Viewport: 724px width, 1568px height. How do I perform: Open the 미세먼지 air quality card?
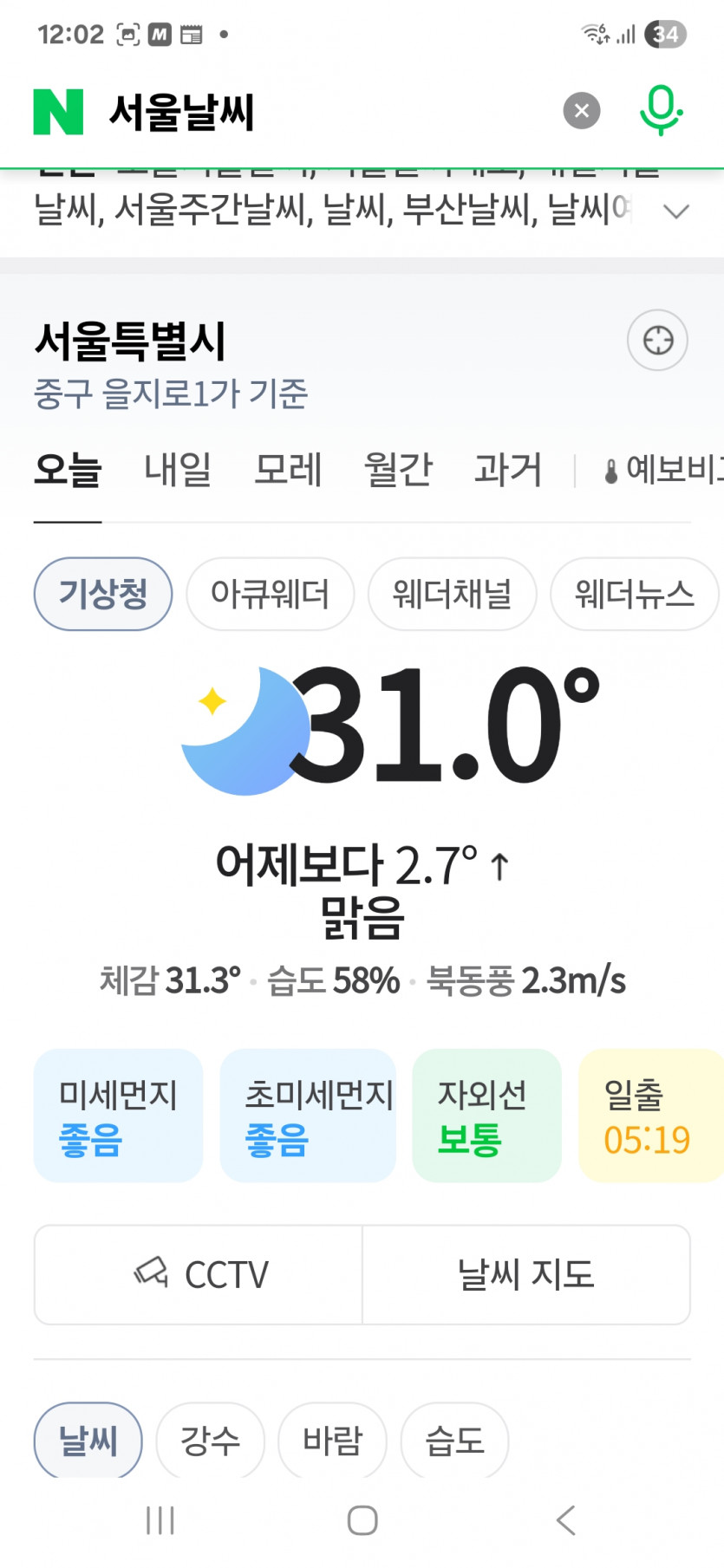118,1116
